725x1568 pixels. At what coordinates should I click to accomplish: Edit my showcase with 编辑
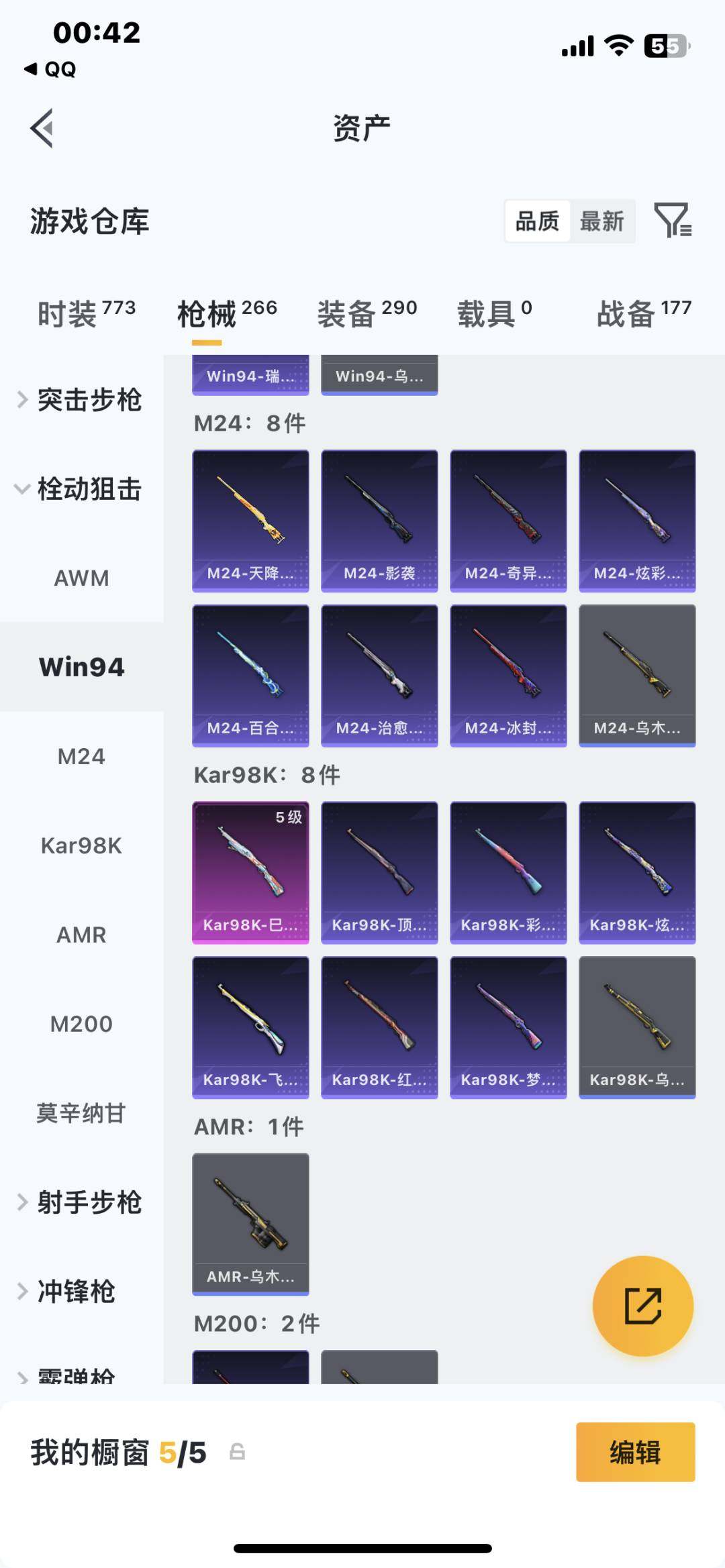pos(635,1452)
